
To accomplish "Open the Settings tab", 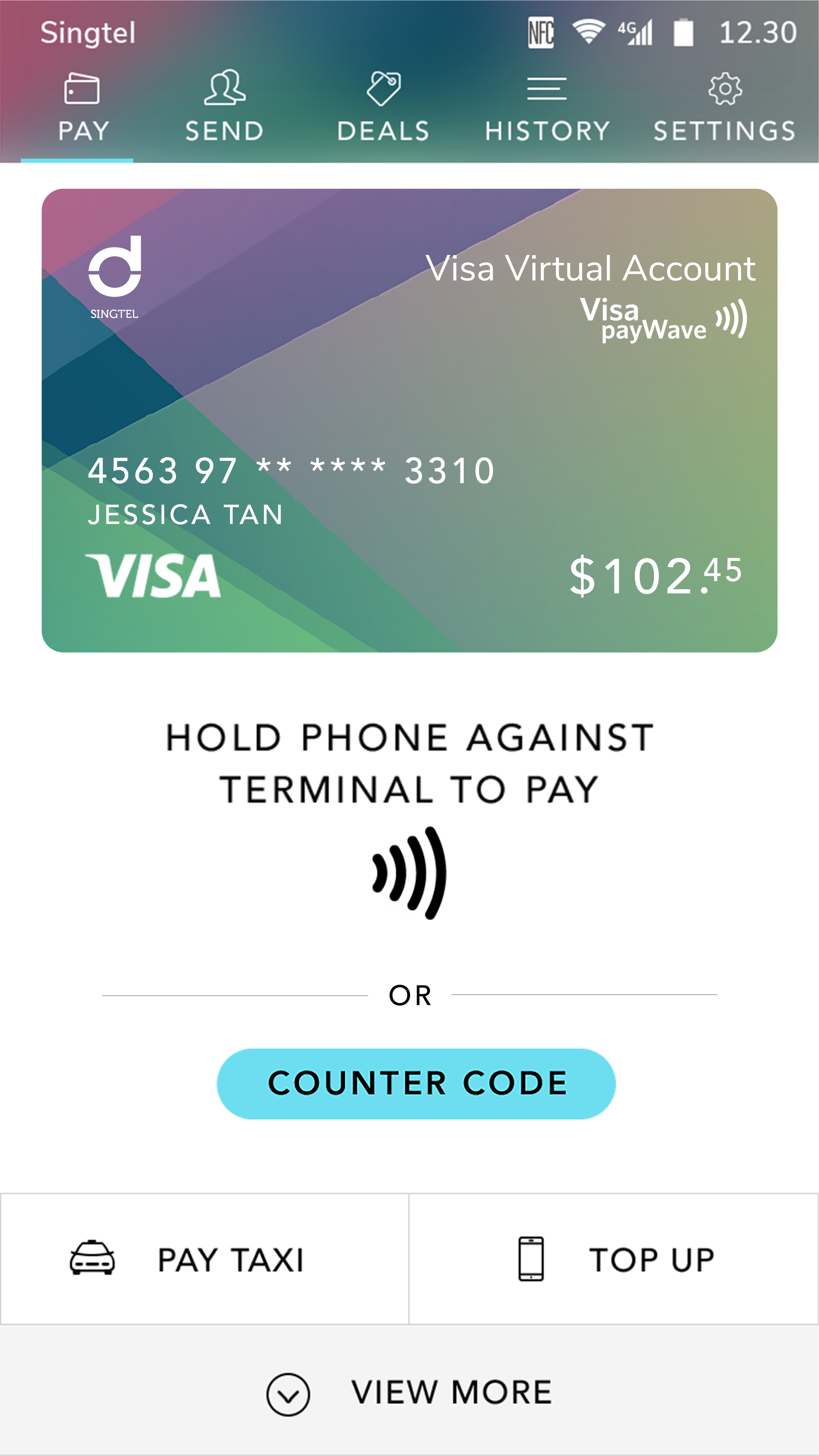I will point(724,108).
